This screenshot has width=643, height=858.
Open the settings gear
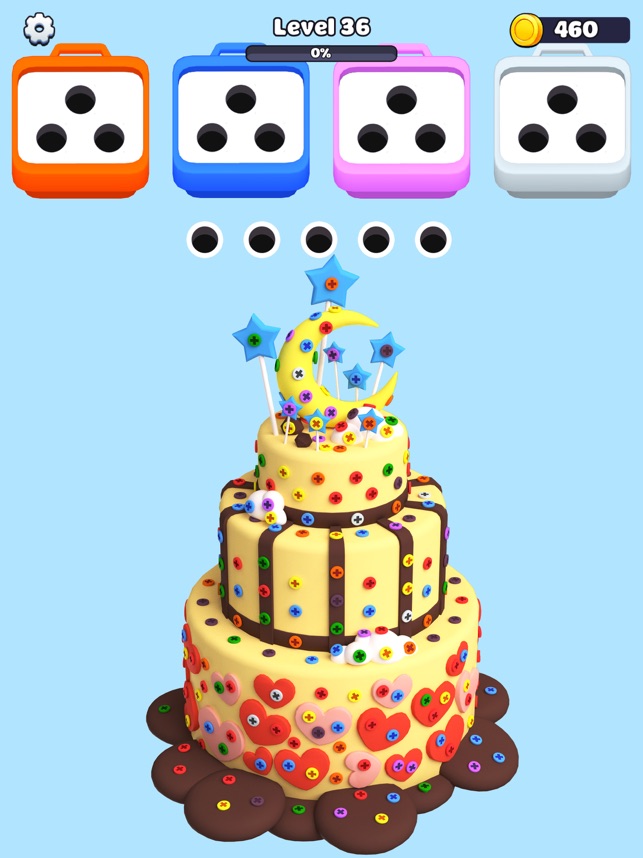click(x=39, y=29)
